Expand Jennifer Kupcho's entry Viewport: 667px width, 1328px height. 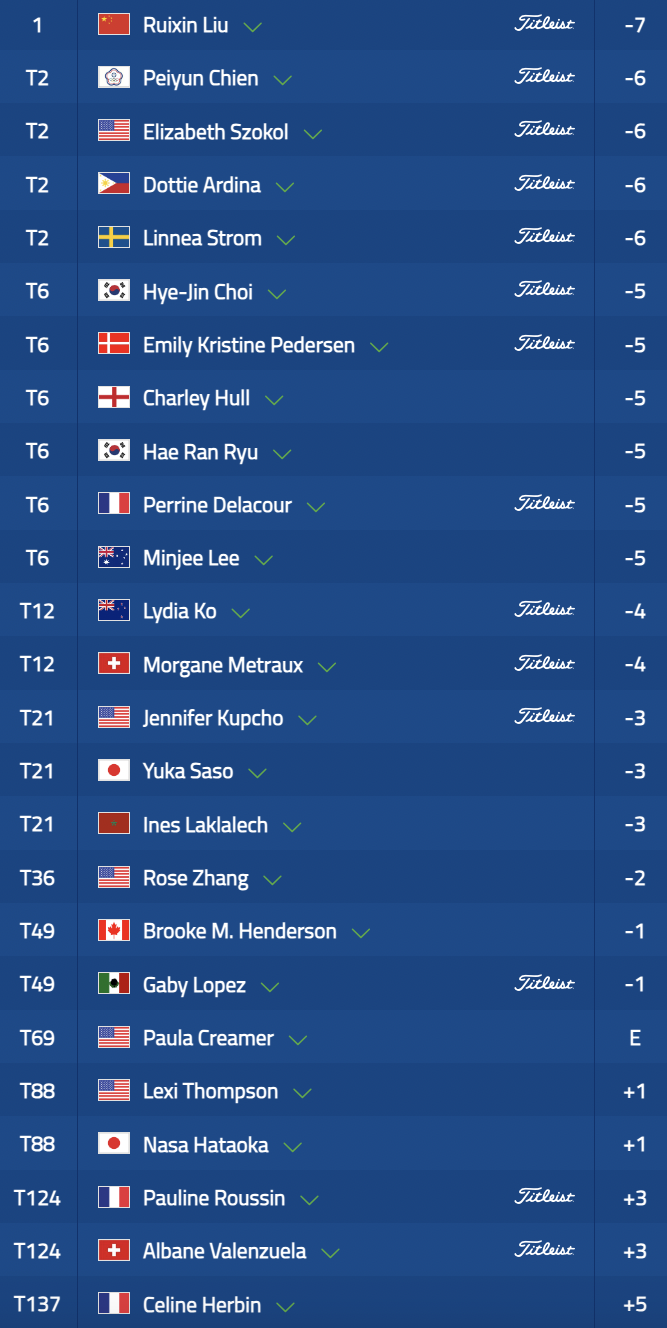[308, 720]
